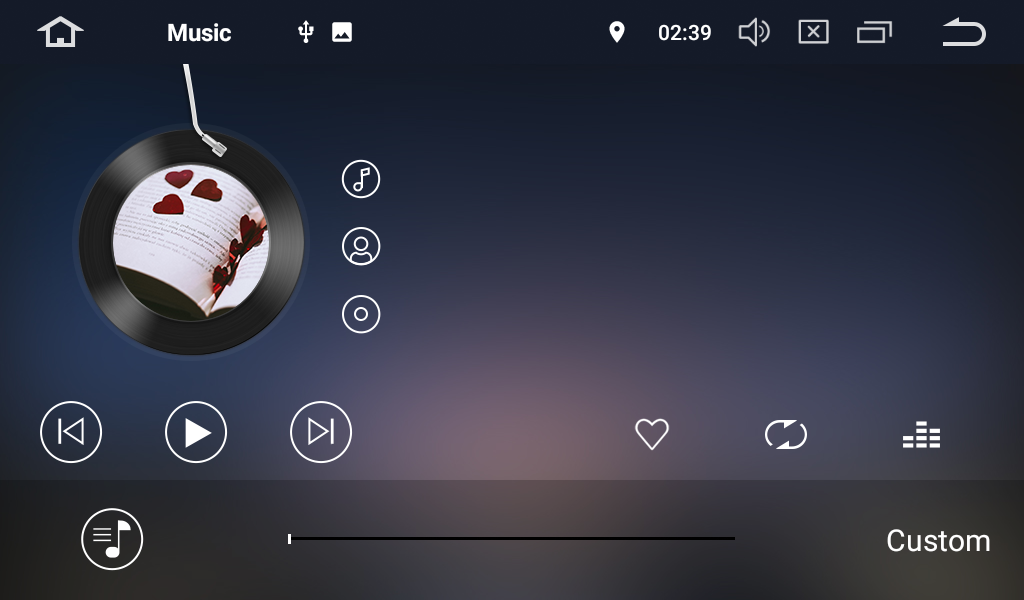1024x600 pixels.
Task: Add the song to favorites
Action: [x=651, y=434]
